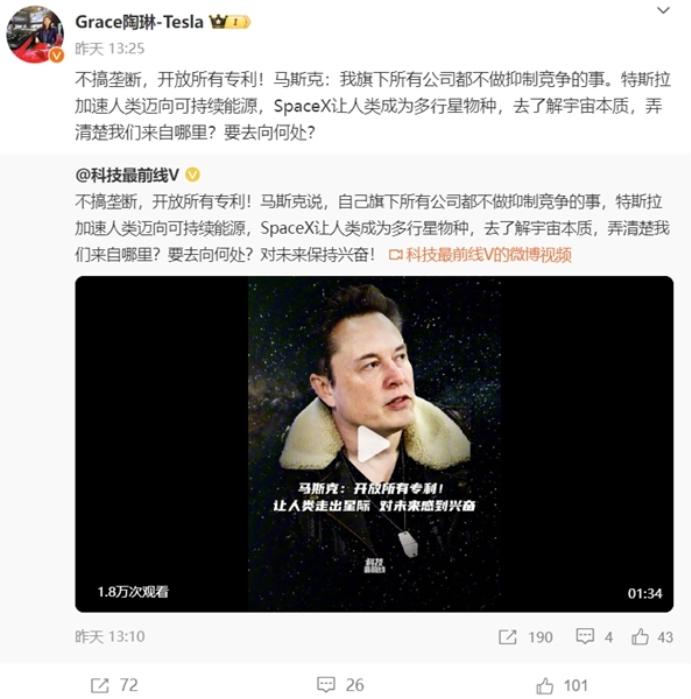Like the original post with 43 likes

click(652, 637)
